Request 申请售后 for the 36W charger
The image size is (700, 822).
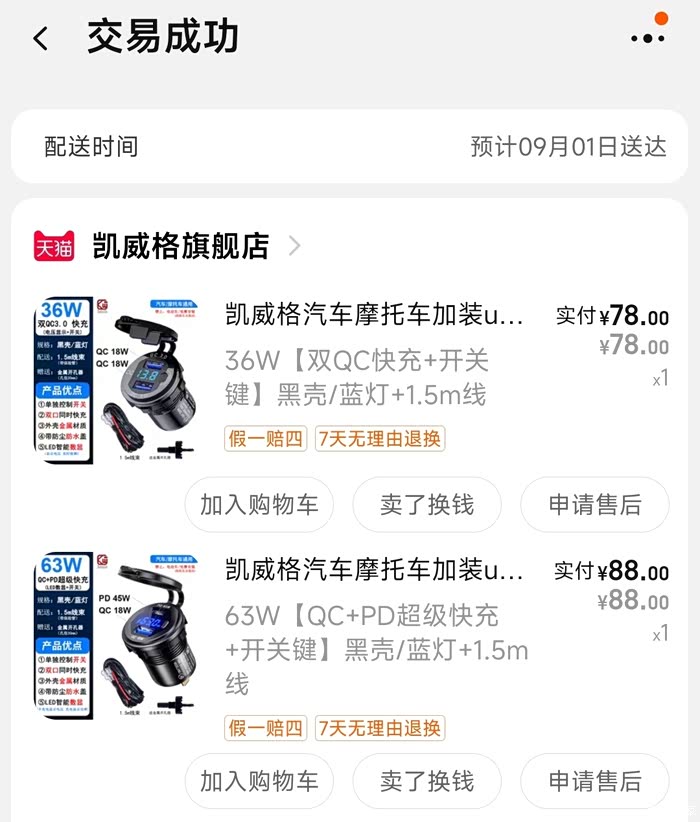tap(595, 504)
